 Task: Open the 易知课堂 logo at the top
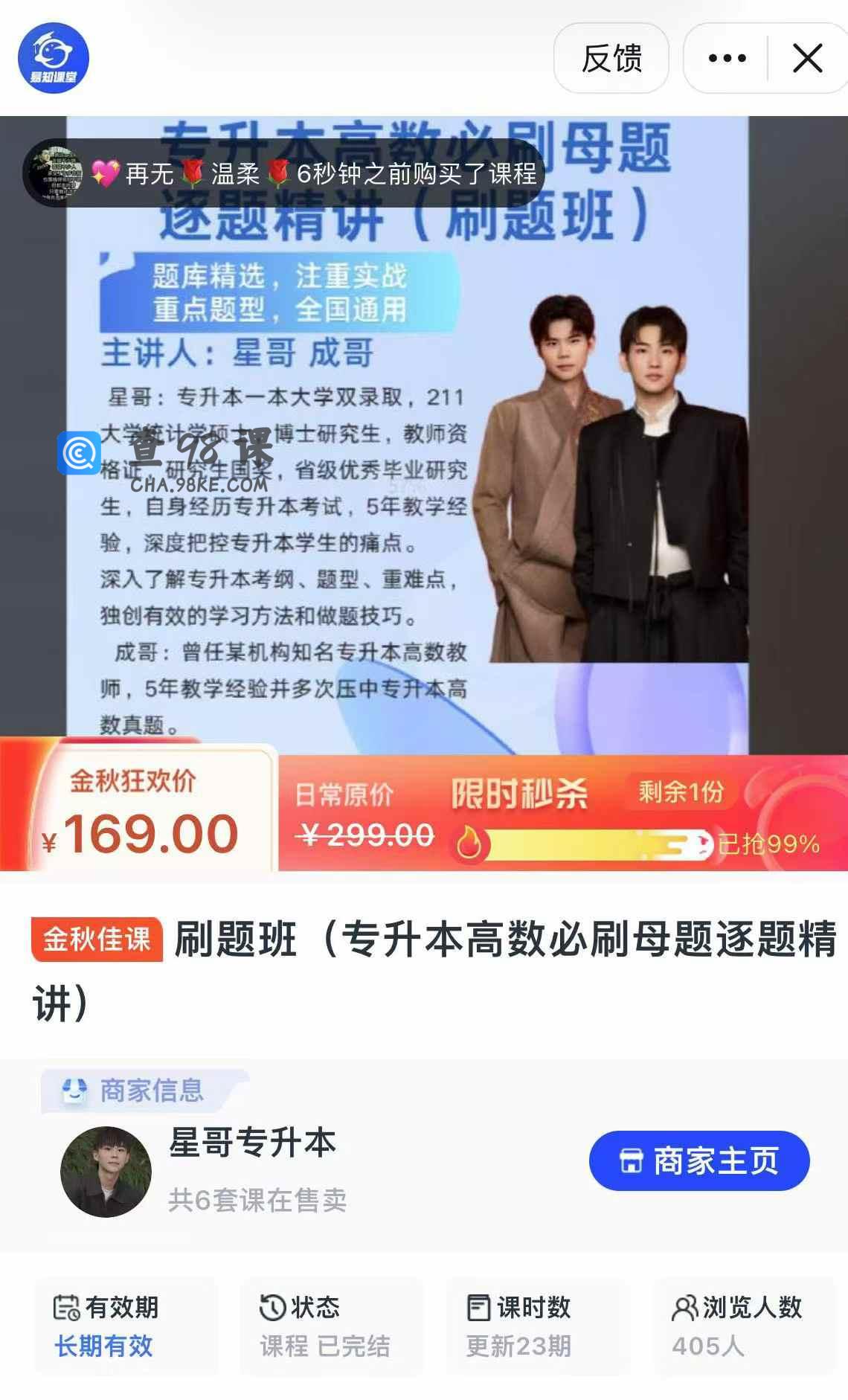[54, 58]
